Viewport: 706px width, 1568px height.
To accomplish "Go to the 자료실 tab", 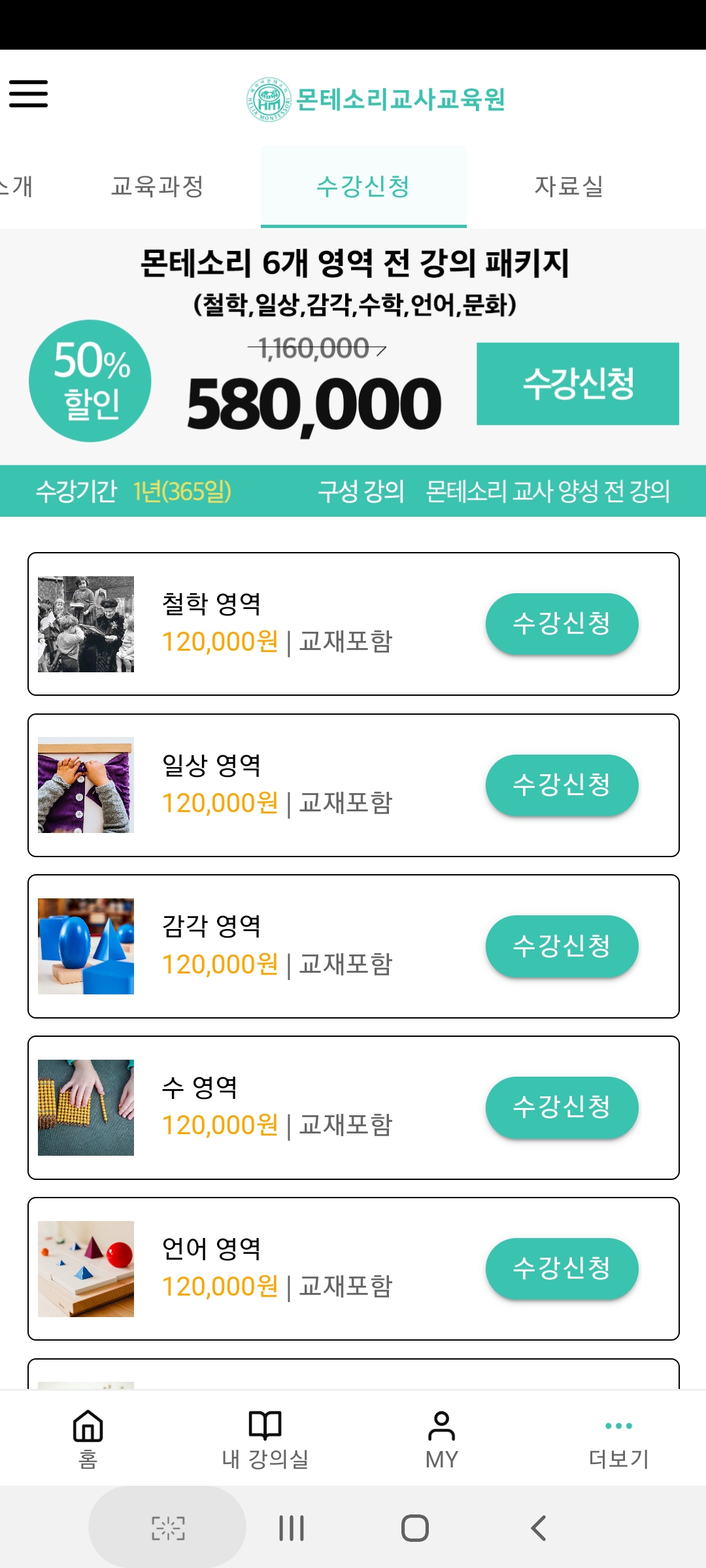I will [x=569, y=187].
